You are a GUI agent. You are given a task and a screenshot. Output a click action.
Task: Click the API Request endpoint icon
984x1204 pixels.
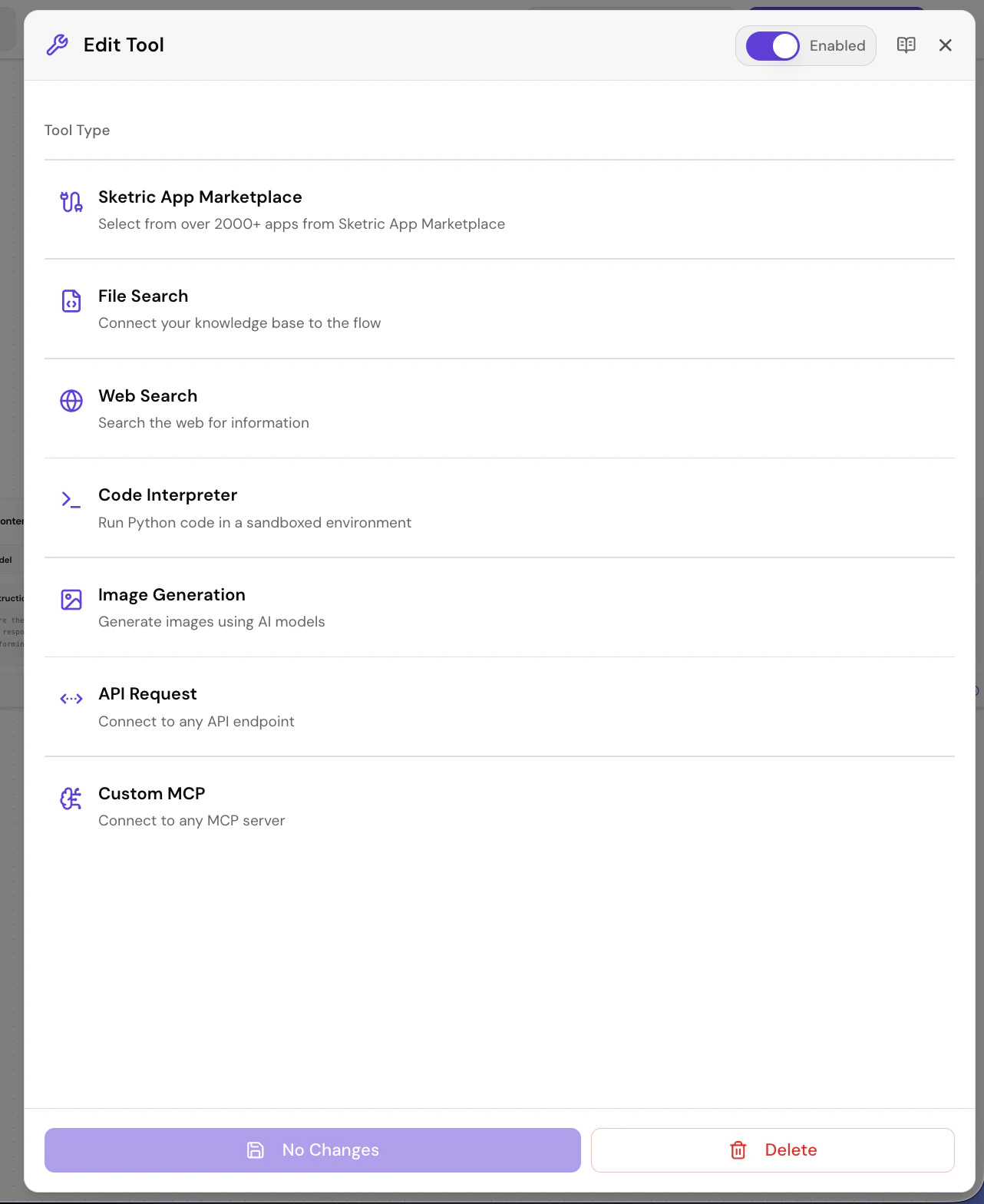[71, 699]
